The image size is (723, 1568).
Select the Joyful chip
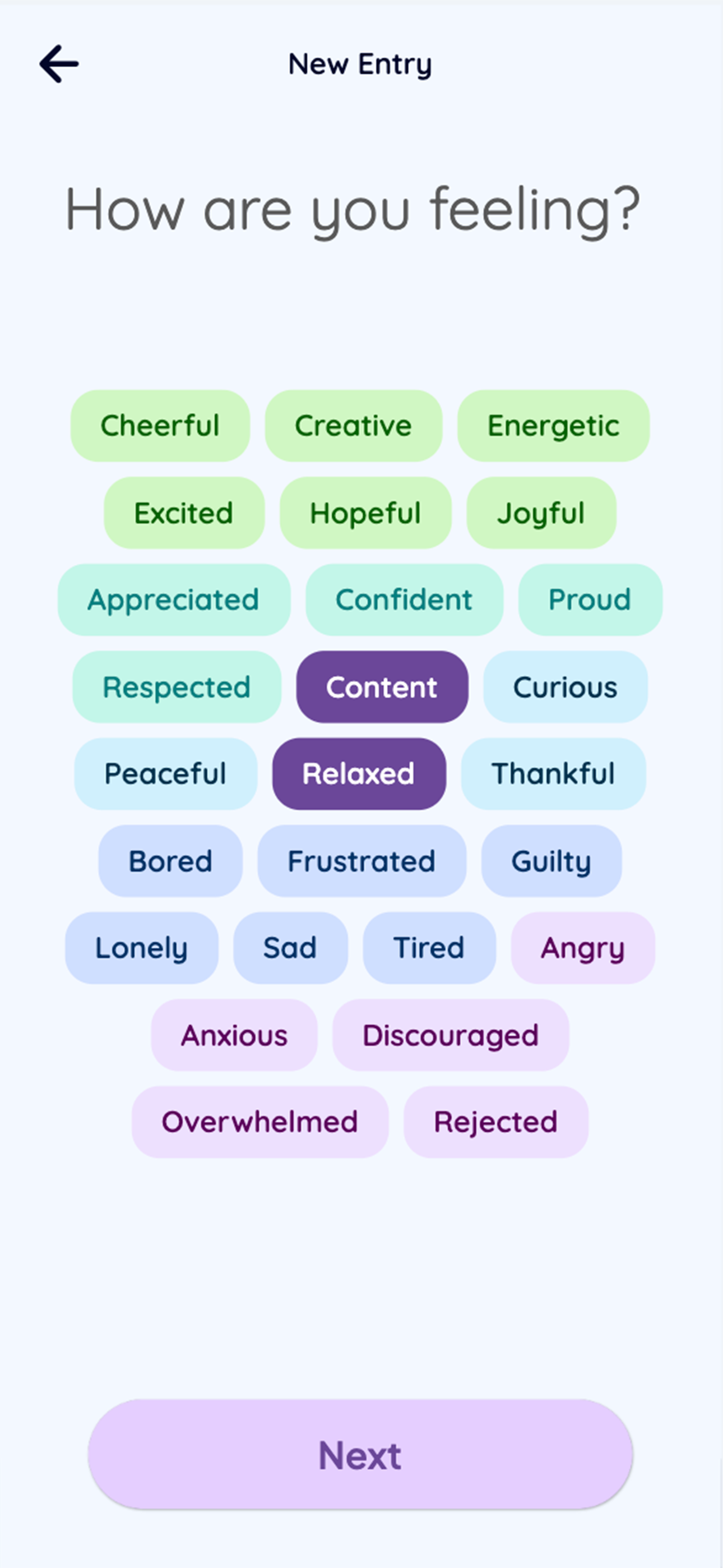(541, 513)
